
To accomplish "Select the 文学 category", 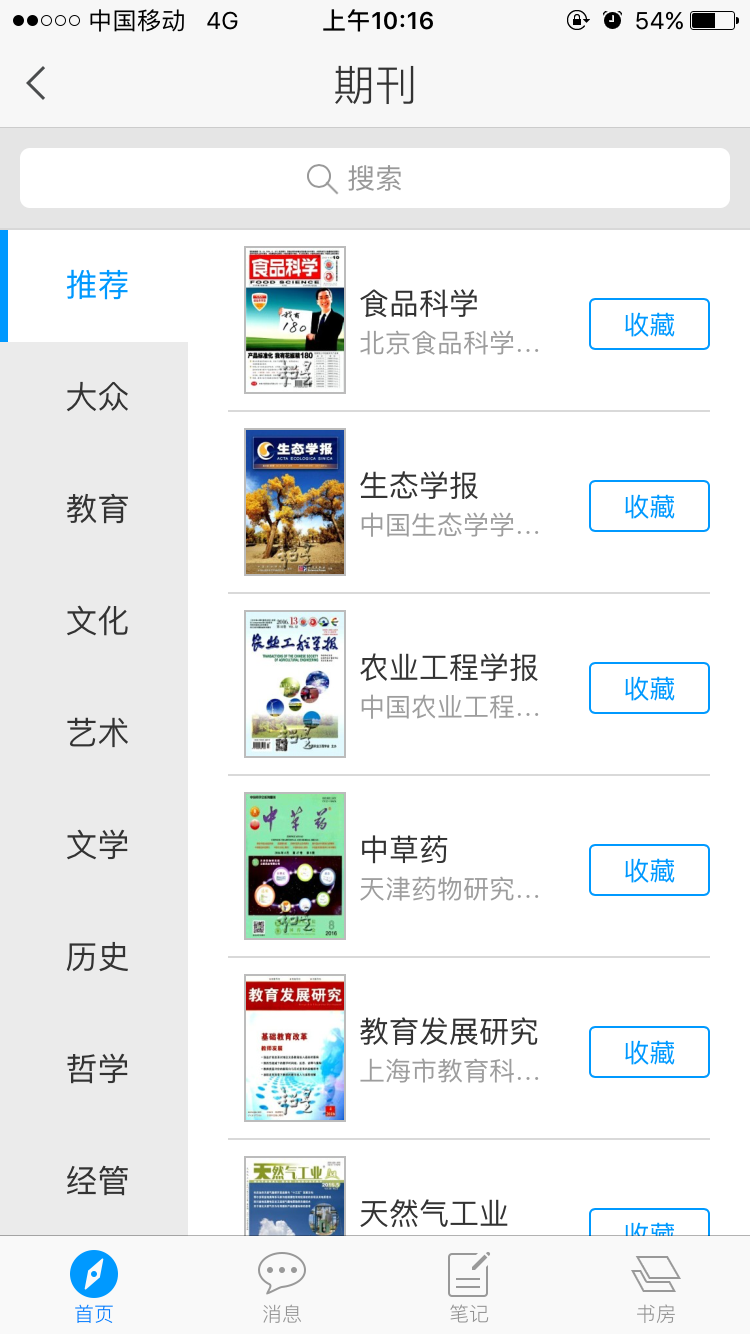I will click(97, 845).
